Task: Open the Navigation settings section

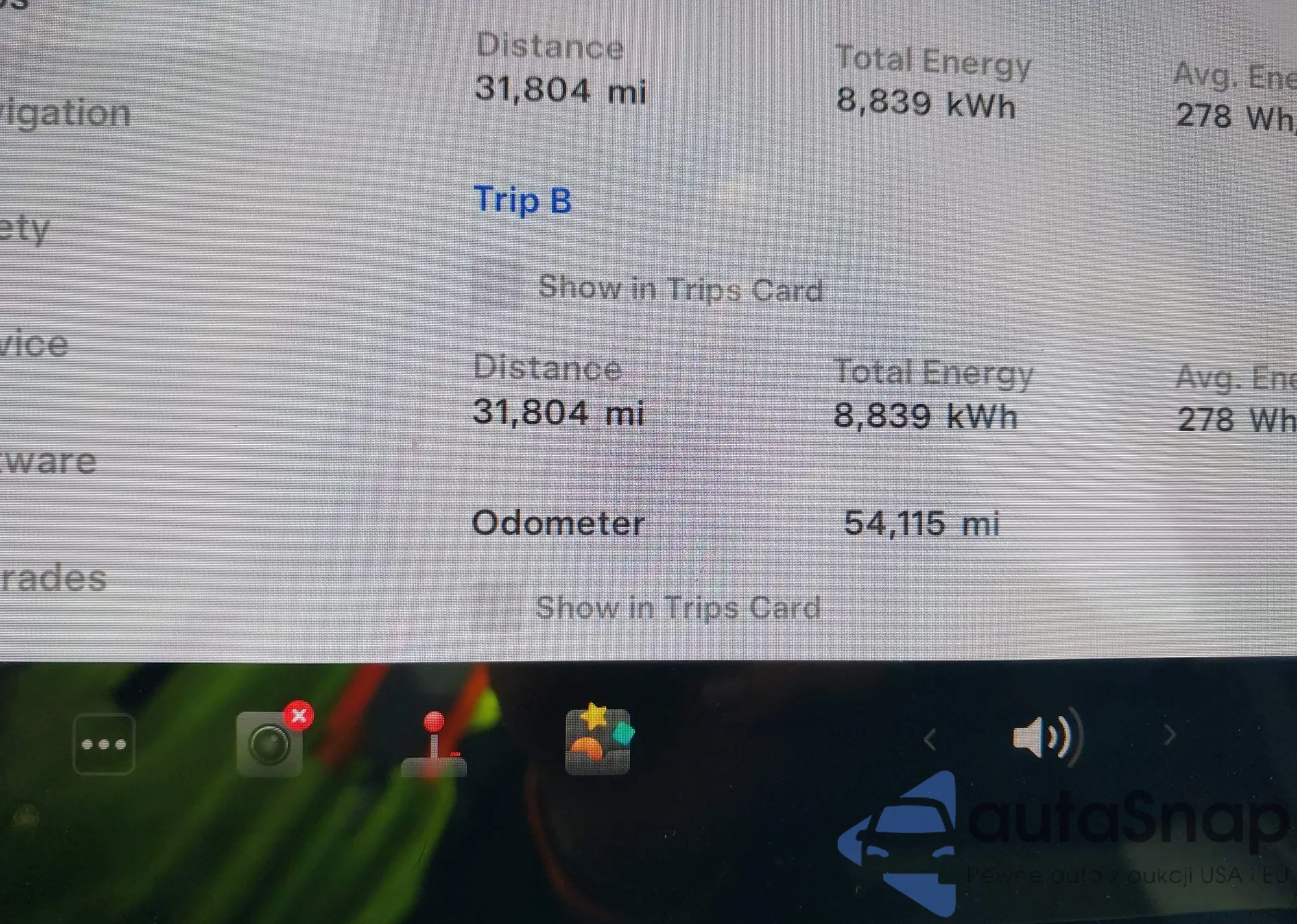Action: coord(65,113)
